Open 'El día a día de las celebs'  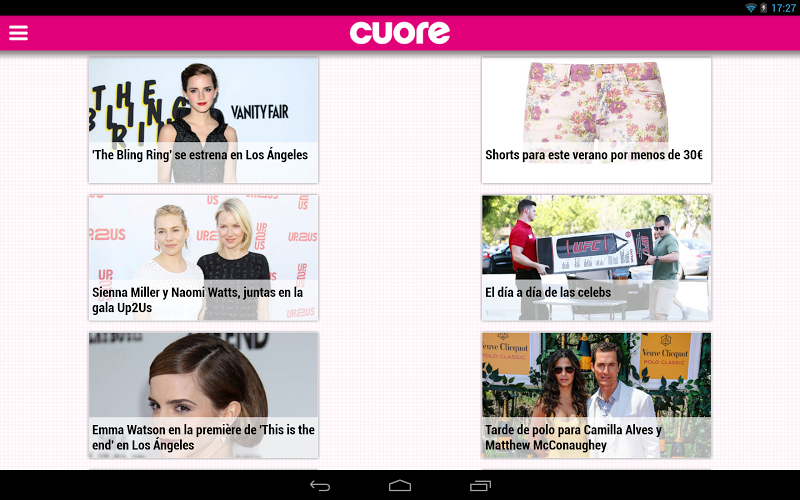click(596, 258)
